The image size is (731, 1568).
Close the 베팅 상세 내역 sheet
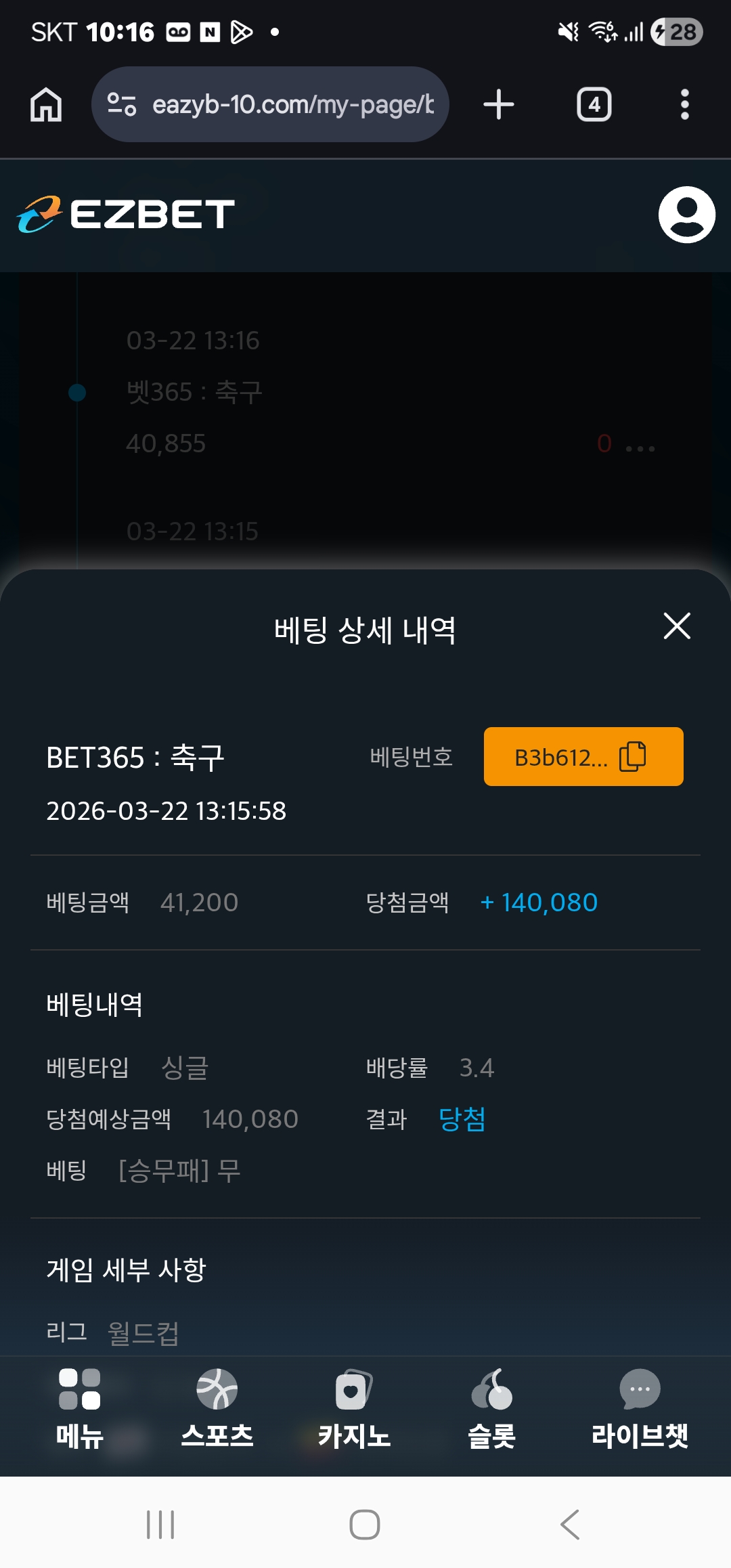pyautogui.click(x=677, y=626)
